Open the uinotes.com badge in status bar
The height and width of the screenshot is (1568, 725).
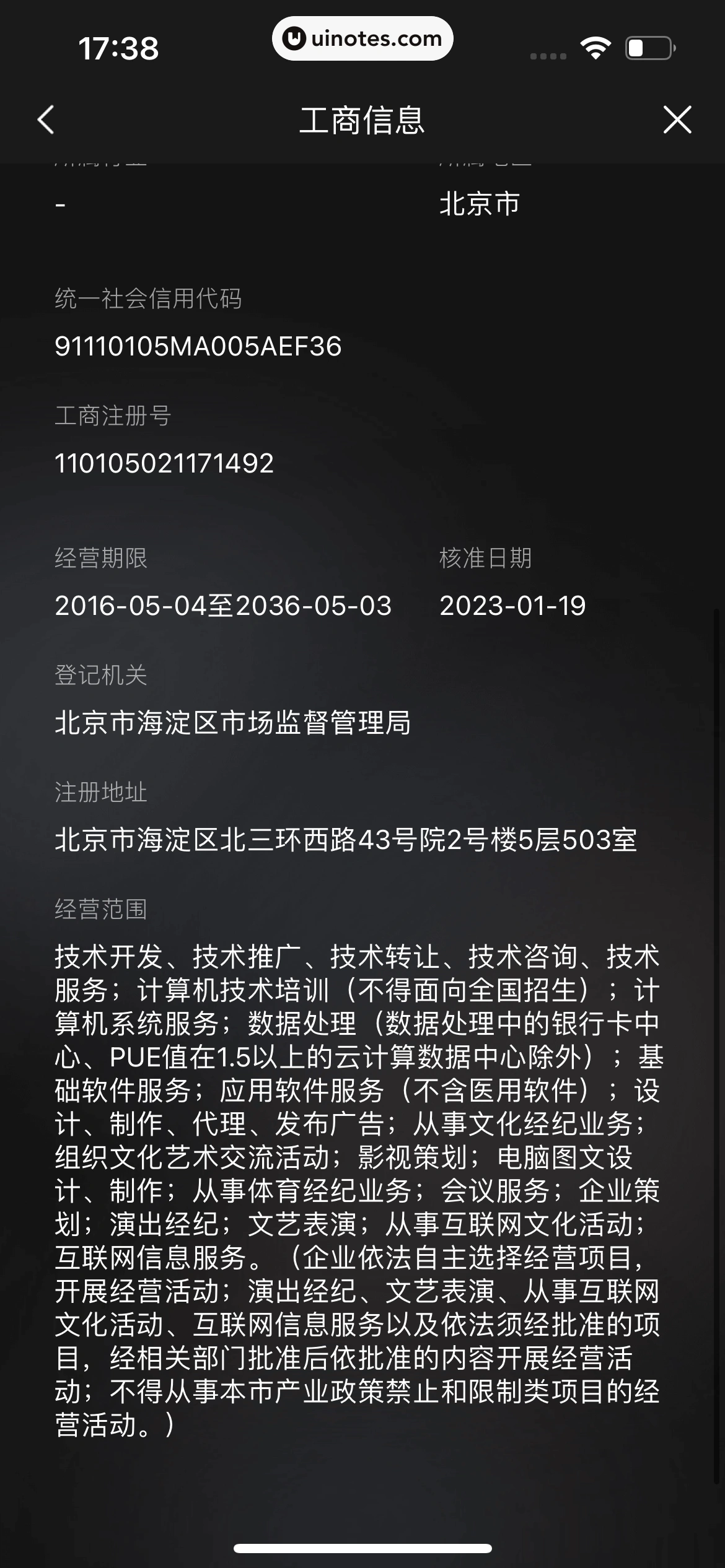tap(362, 38)
